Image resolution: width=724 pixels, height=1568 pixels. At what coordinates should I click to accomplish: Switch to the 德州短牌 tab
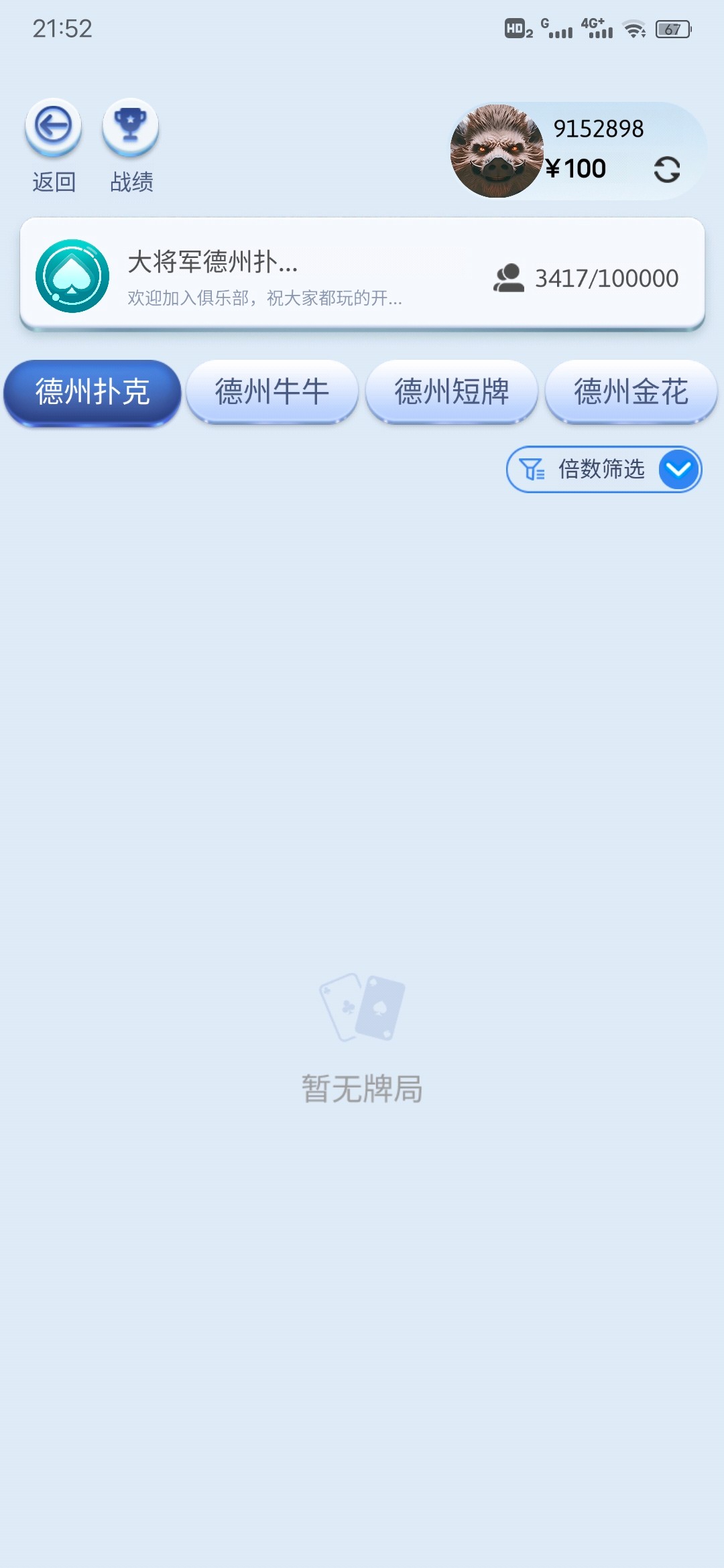pyautogui.click(x=452, y=392)
